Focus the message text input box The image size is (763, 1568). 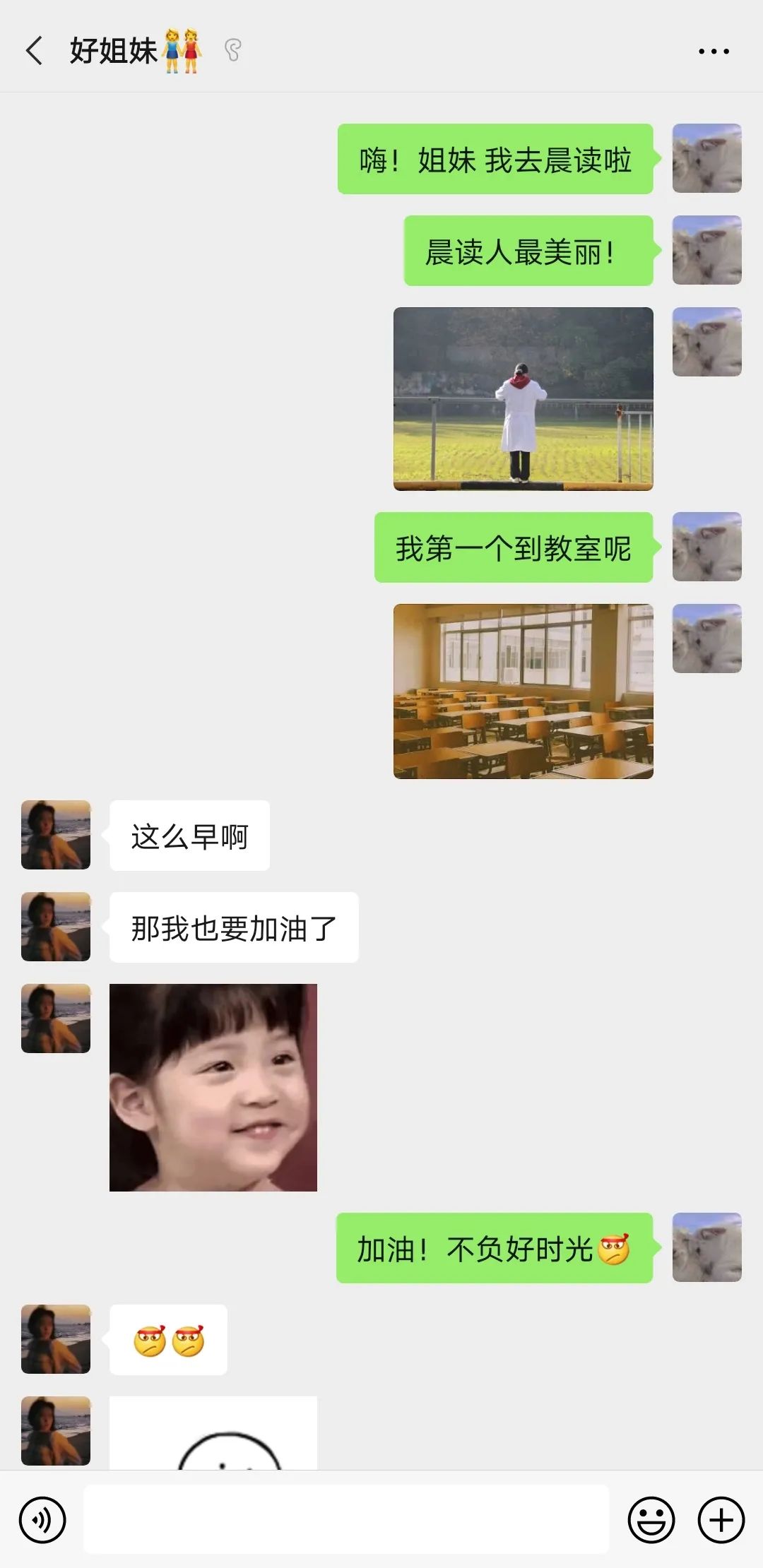coord(346,1519)
